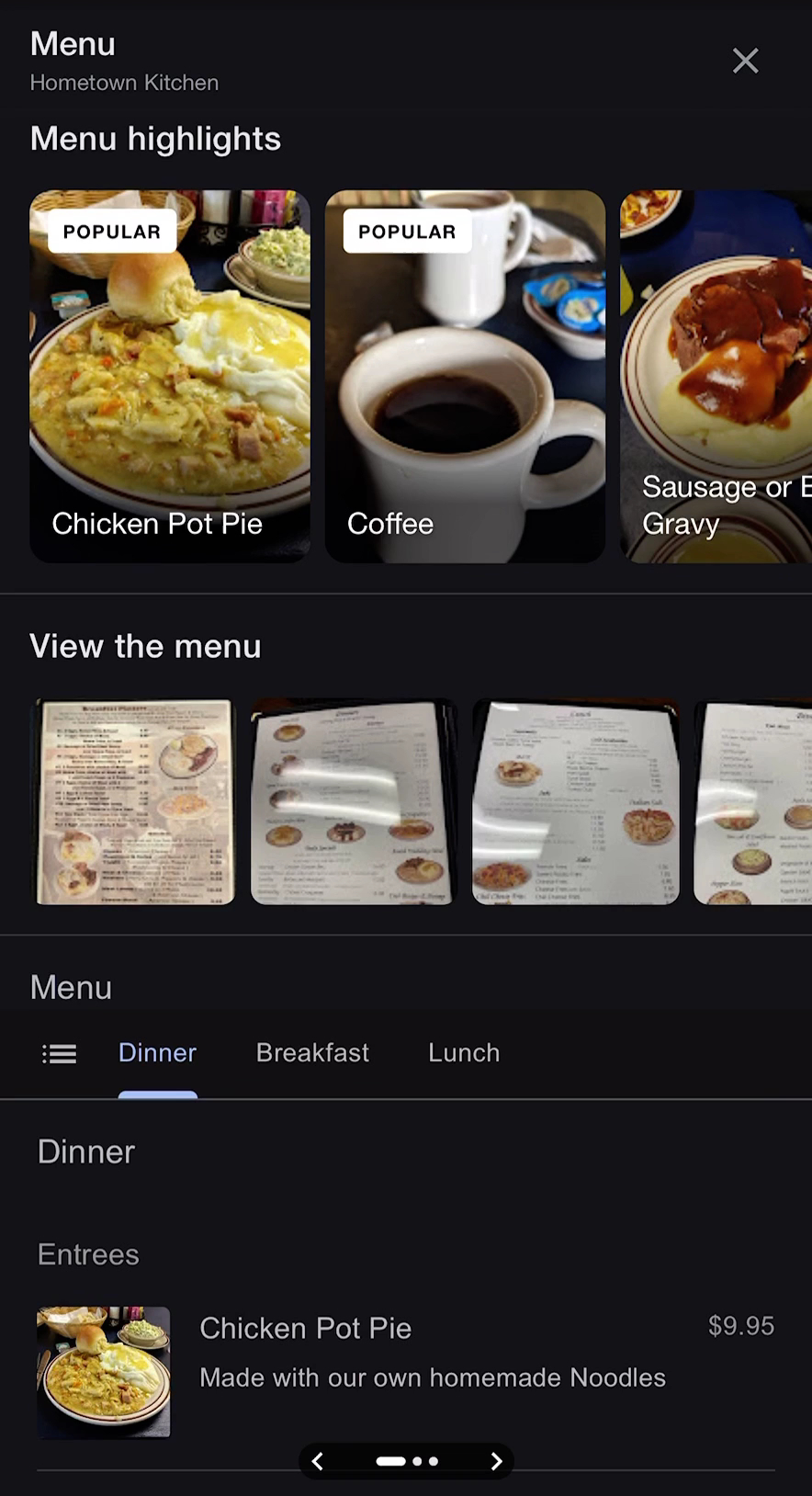Image resolution: width=812 pixels, height=1496 pixels.
Task: Open the Coffee highlight card
Action: tap(465, 376)
